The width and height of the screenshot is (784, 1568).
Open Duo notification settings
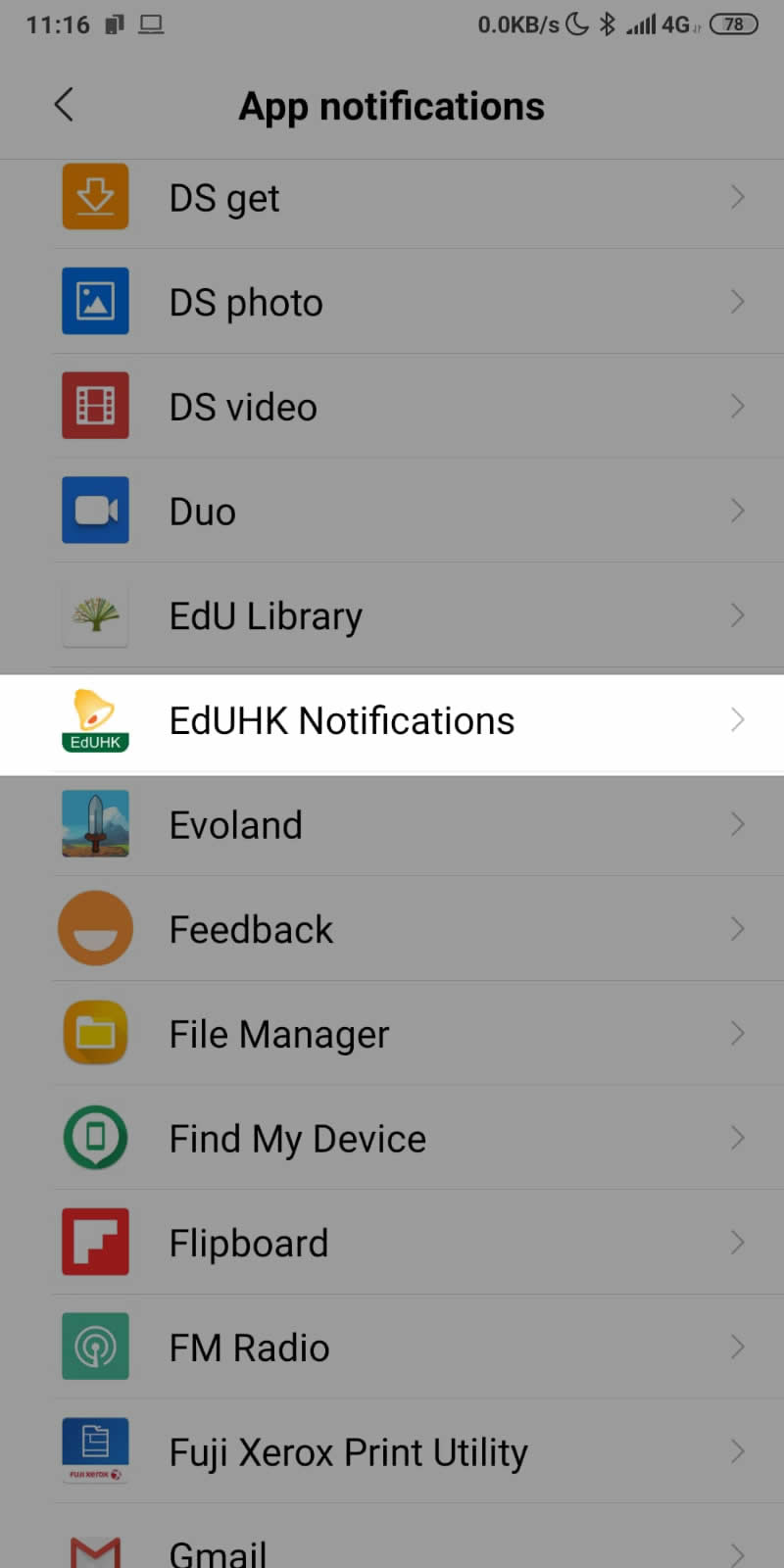392,511
